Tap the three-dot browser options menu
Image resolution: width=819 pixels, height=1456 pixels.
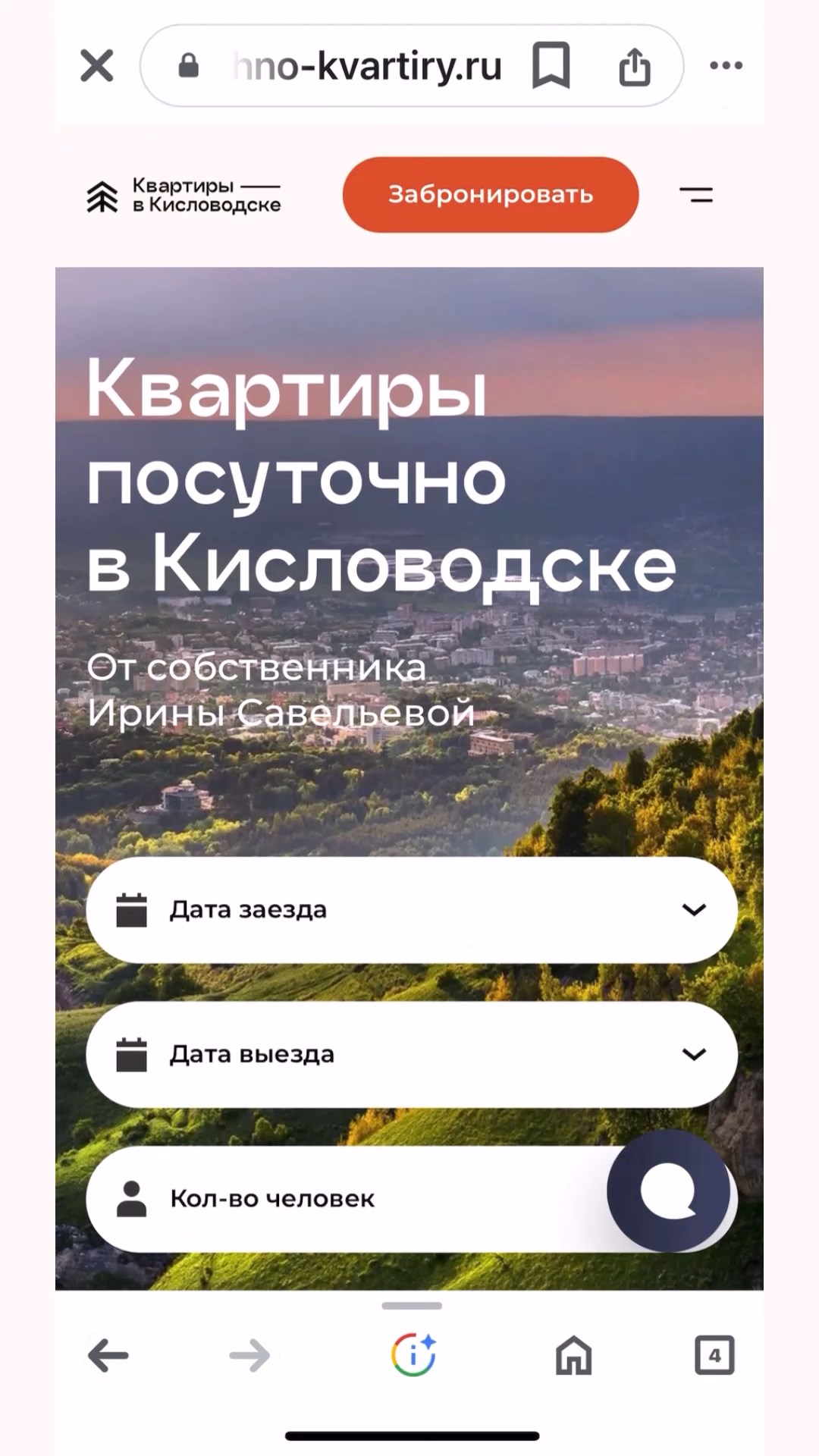(x=726, y=65)
